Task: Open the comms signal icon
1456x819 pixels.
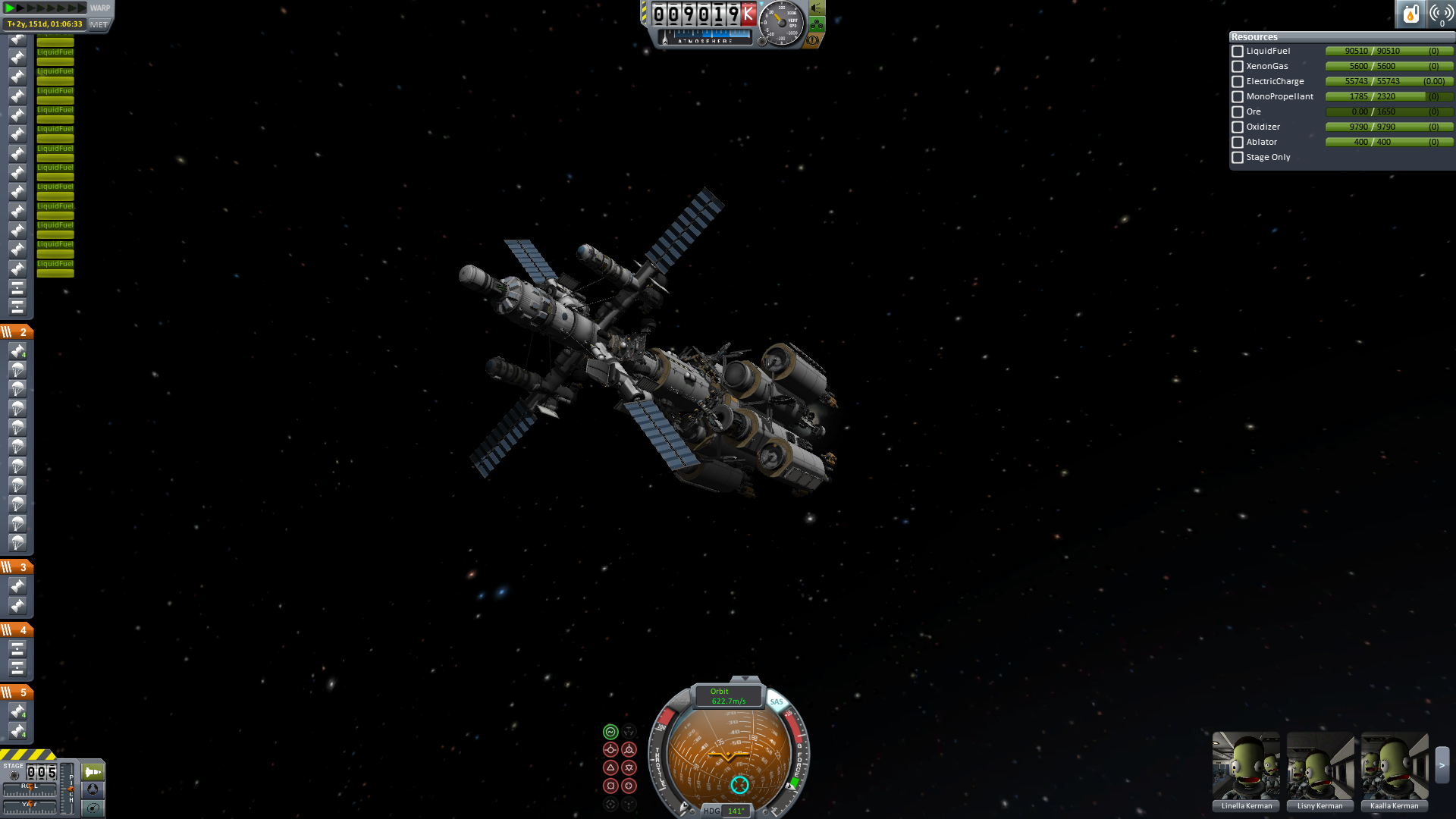Action: [x=1440, y=14]
